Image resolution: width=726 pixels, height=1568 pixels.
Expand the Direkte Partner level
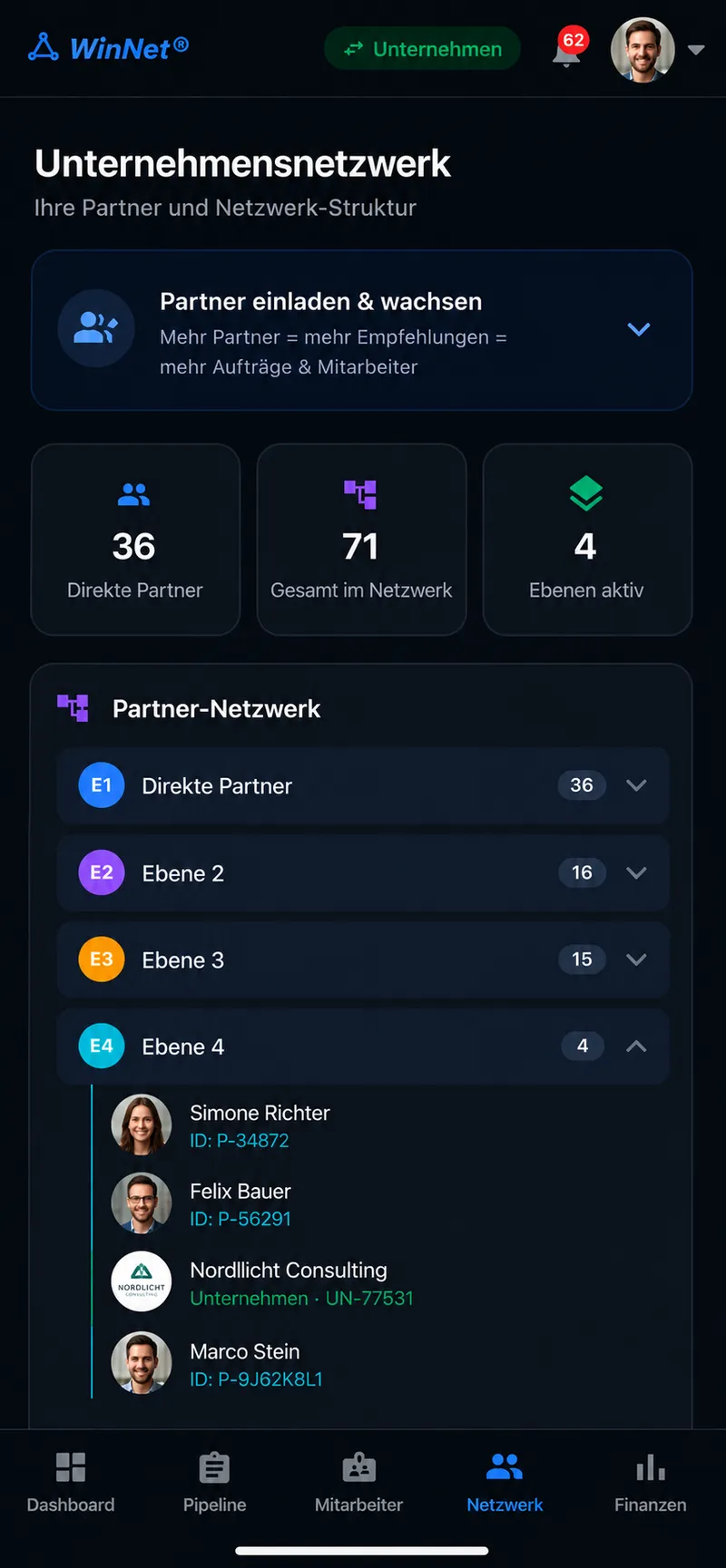(363, 785)
